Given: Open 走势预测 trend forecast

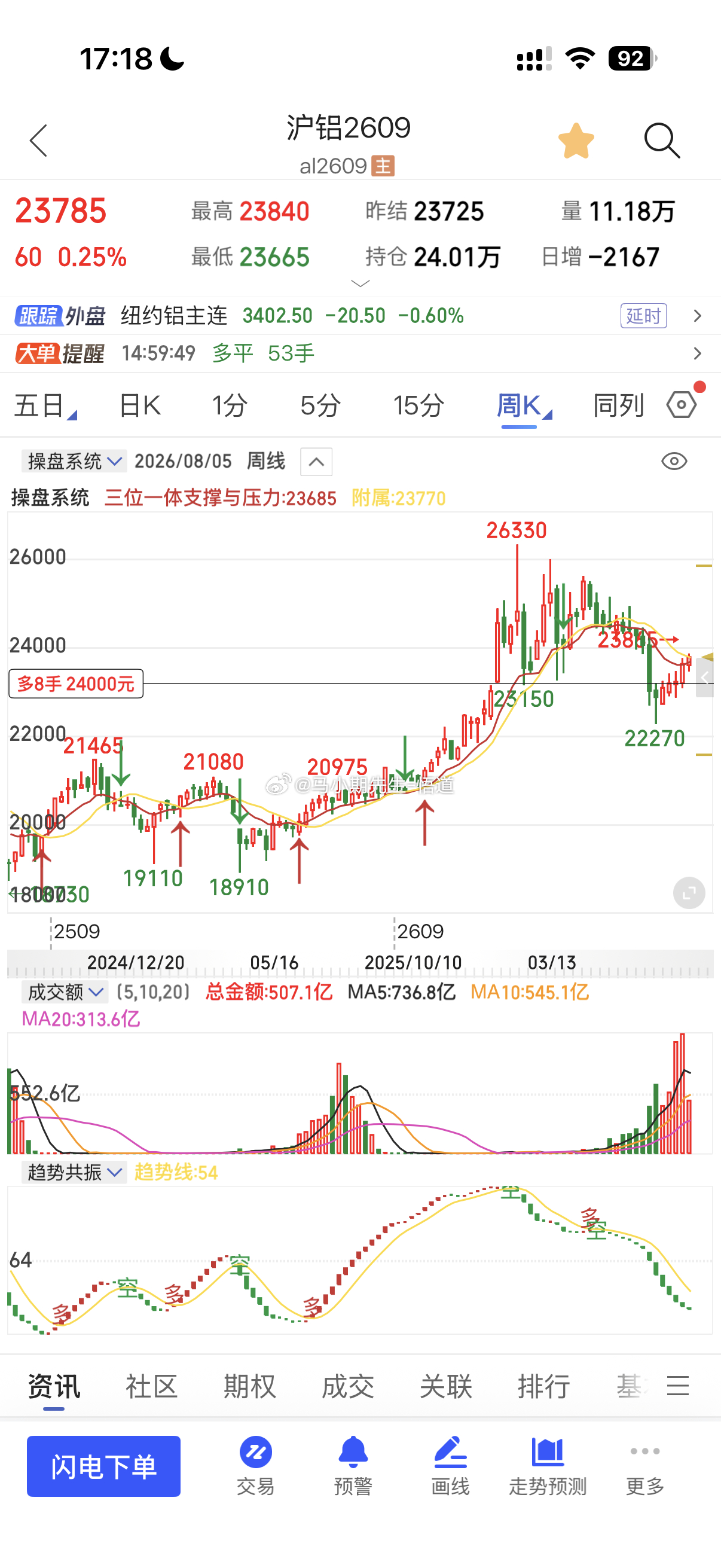Looking at the screenshot, I should point(548,1466).
